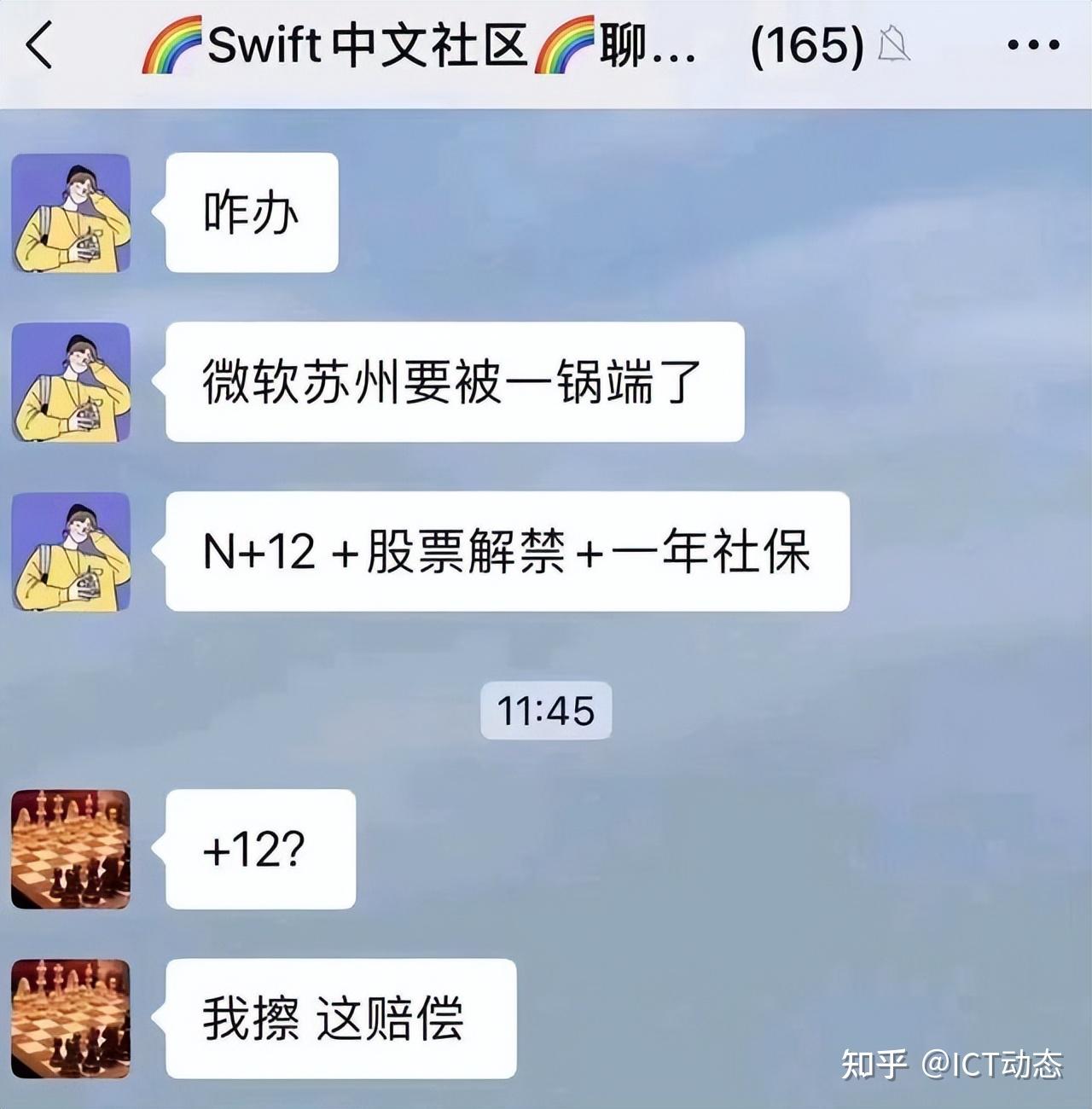The image size is (1092, 1109).
Task: Open sender's avatar next to 咋办 message
Action: [x=71, y=213]
